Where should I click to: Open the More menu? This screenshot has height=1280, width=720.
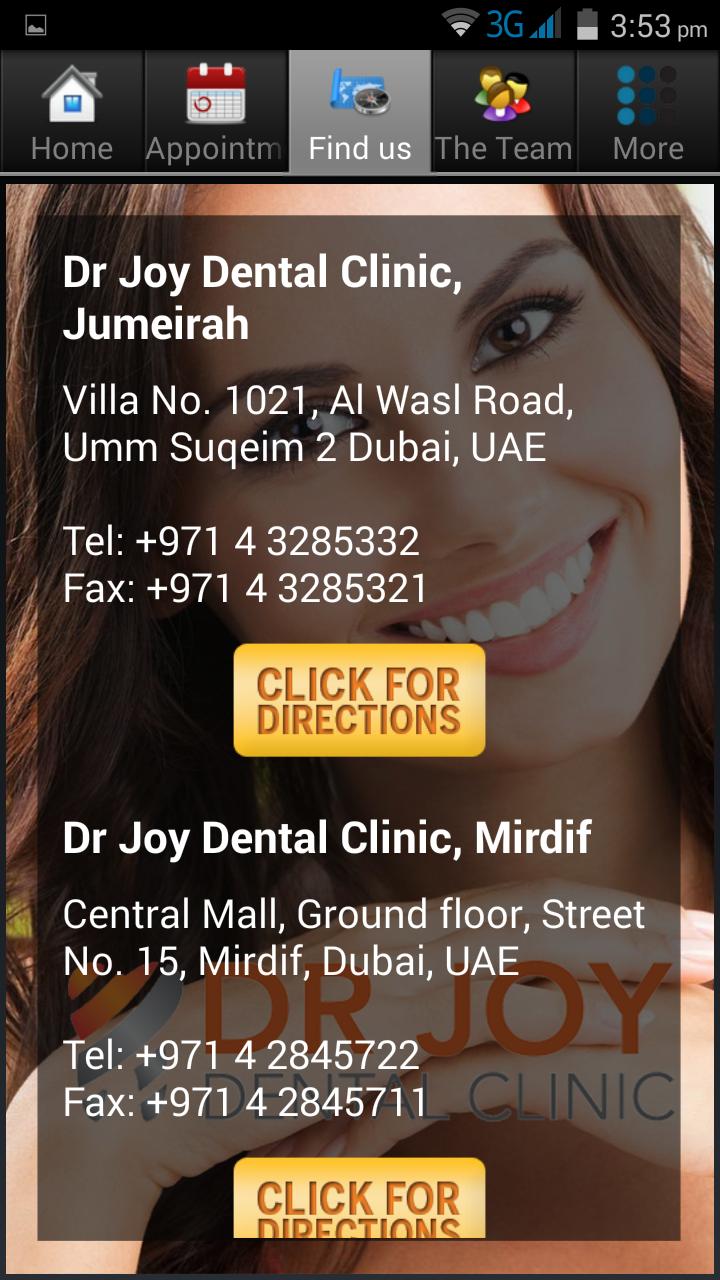(647, 112)
